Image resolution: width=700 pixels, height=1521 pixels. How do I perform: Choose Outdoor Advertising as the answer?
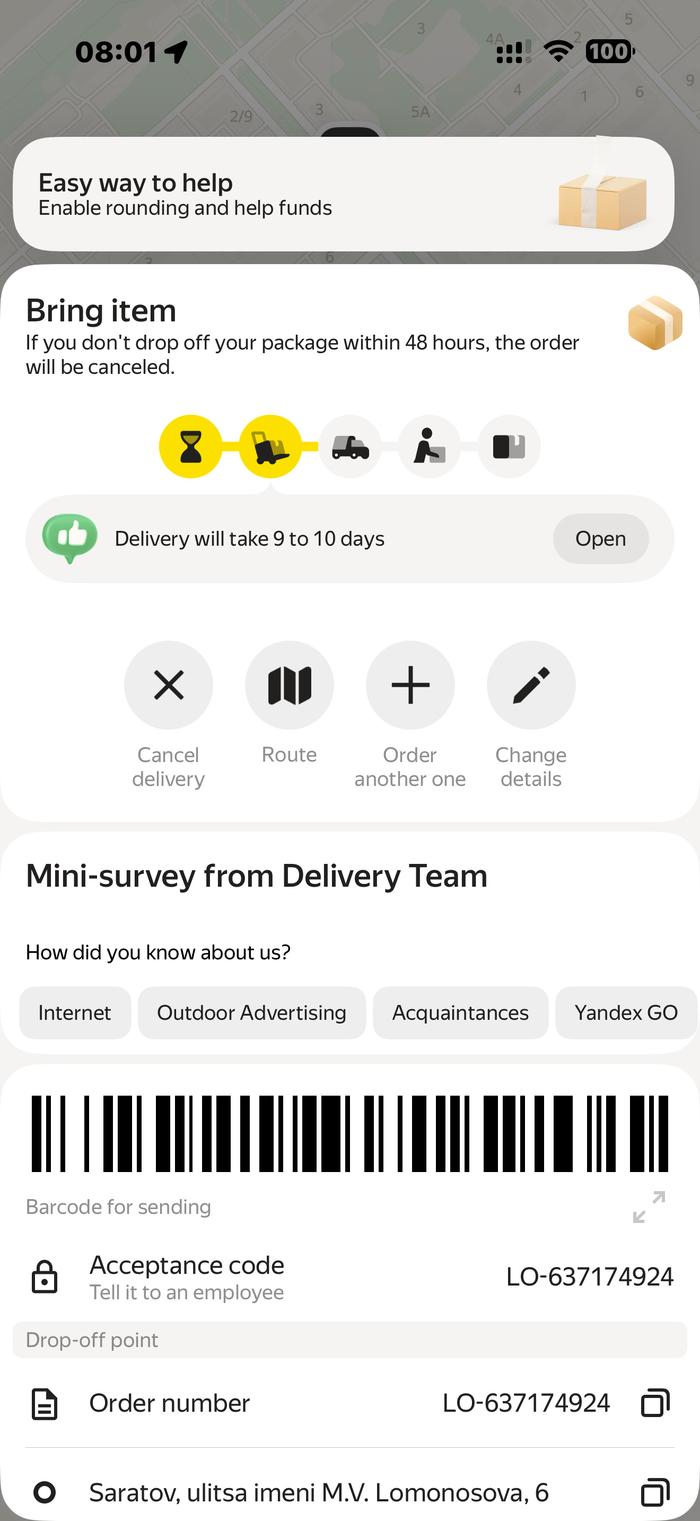click(x=252, y=1013)
